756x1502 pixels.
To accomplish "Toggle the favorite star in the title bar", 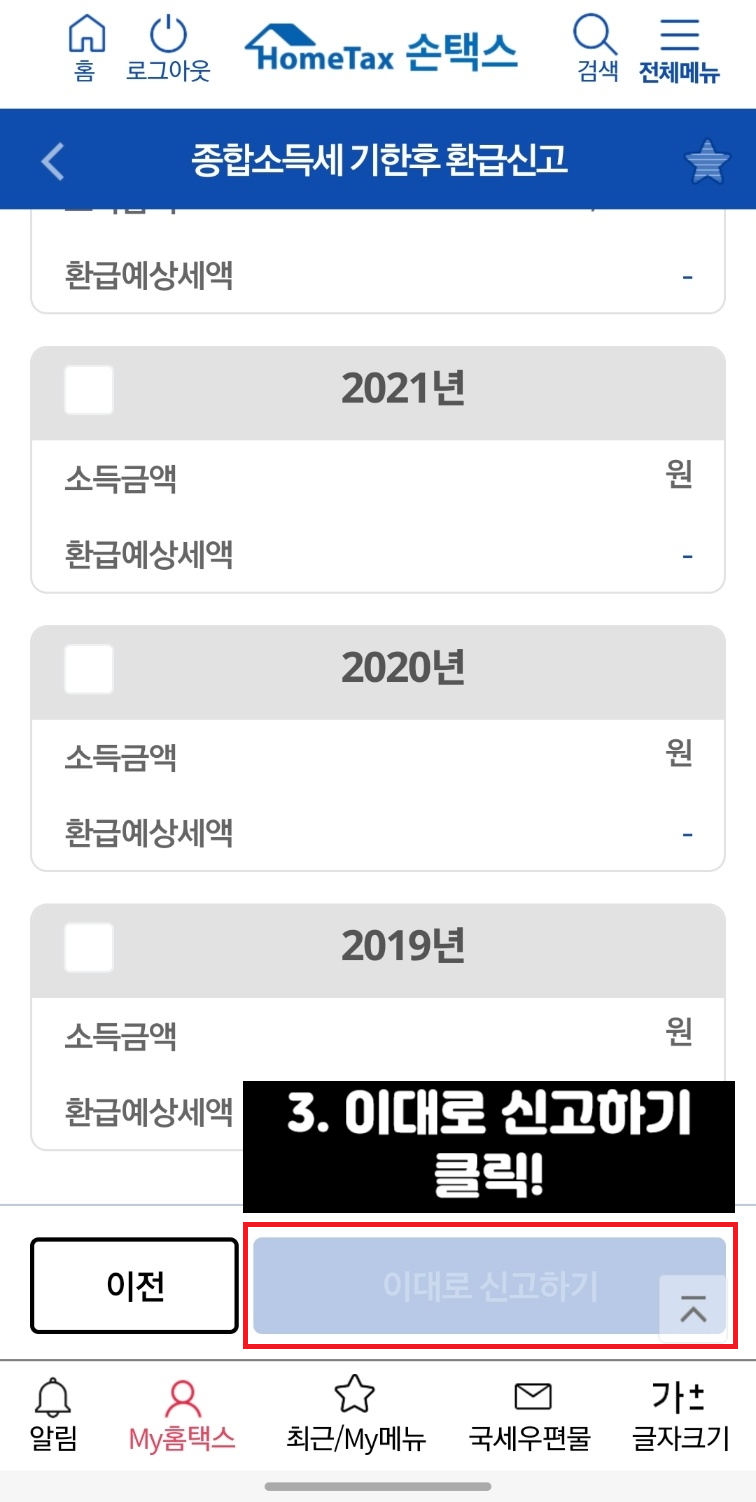I will pyautogui.click(x=708, y=159).
